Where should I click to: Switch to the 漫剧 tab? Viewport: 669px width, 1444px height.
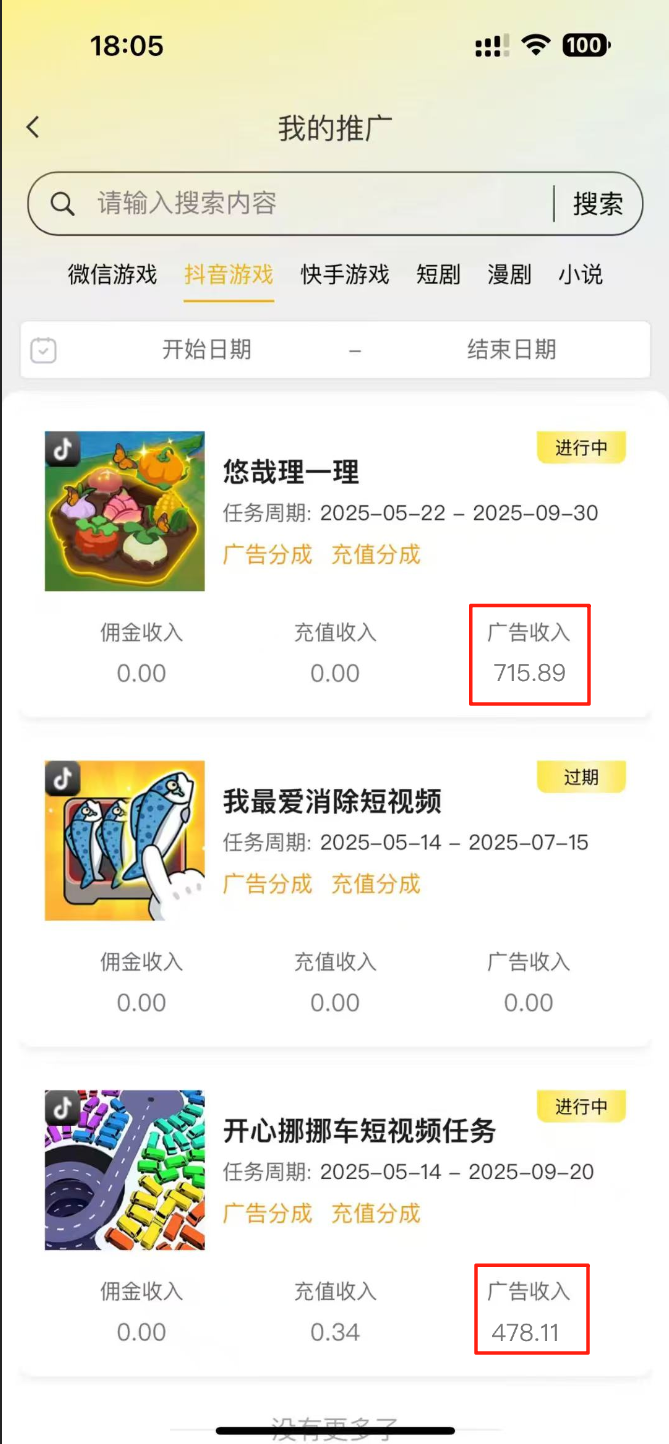click(x=509, y=274)
